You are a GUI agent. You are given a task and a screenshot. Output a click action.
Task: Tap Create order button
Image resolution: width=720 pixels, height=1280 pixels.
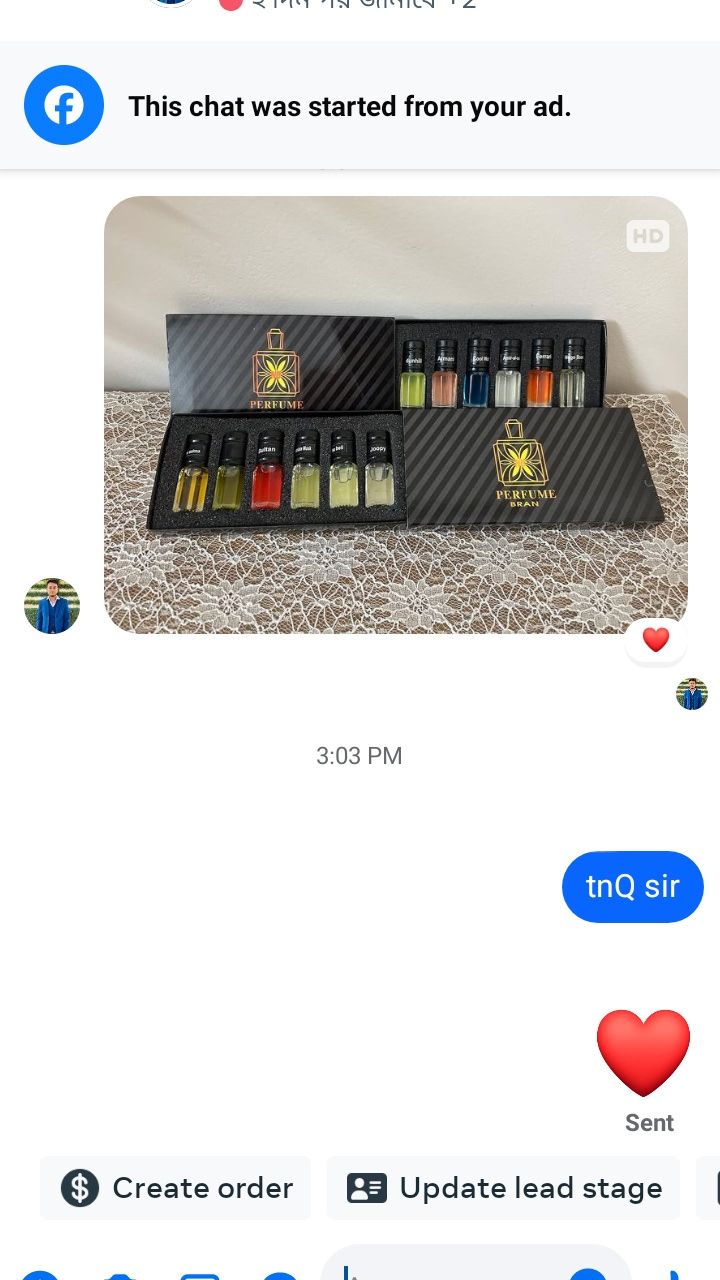tap(176, 1188)
